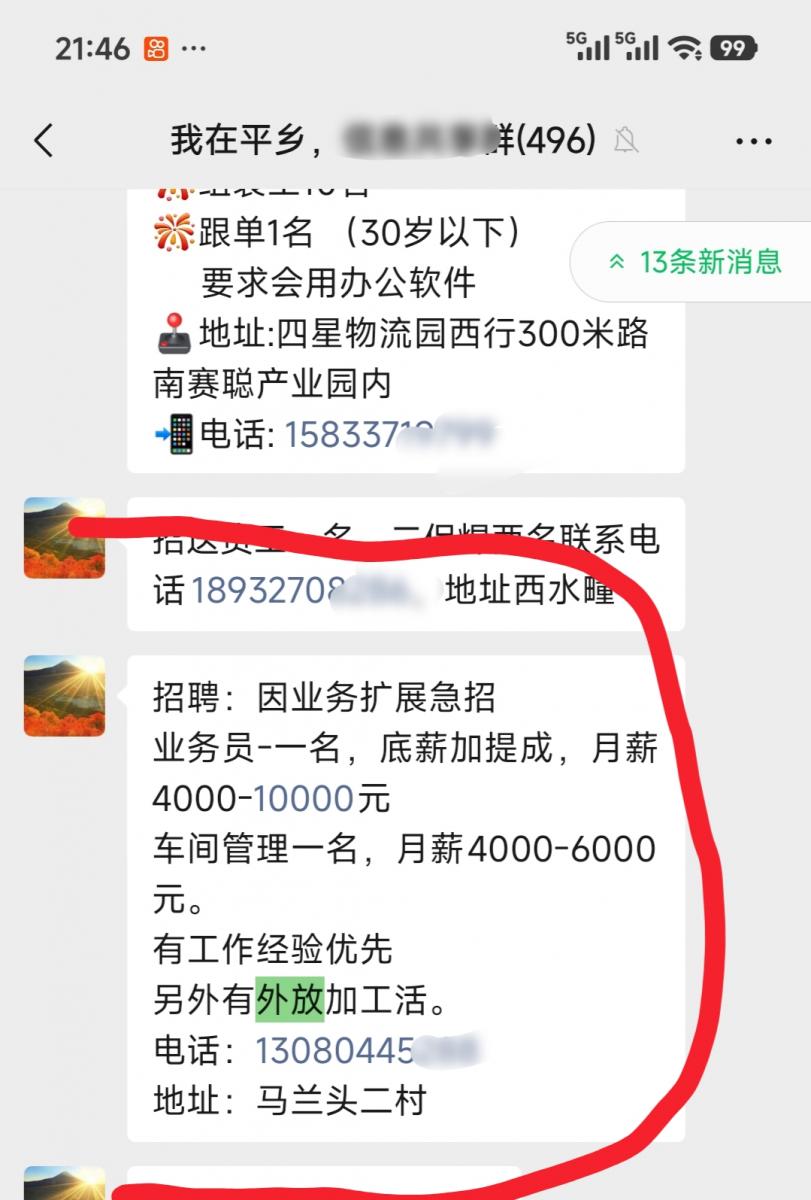Open the group chat overflow menu
This screenshot has width=811, height=1200.
(753, 141)
